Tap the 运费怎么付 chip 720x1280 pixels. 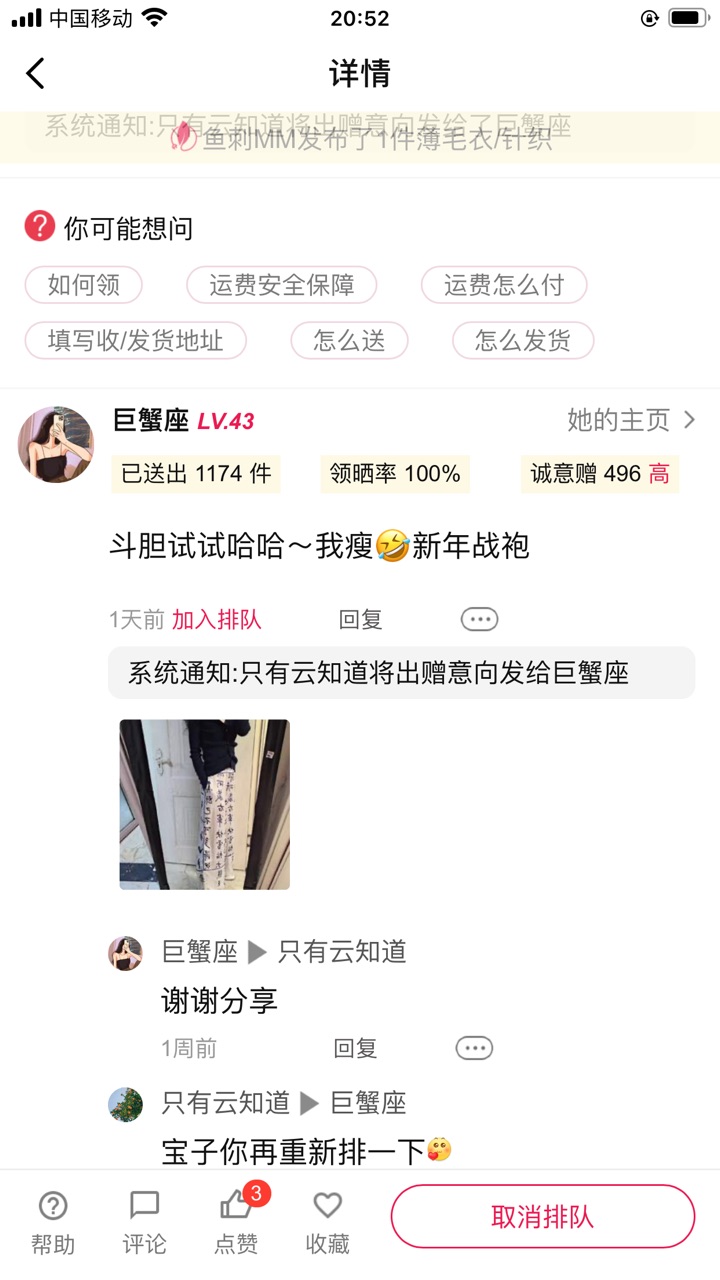click(x=503, y=285)
